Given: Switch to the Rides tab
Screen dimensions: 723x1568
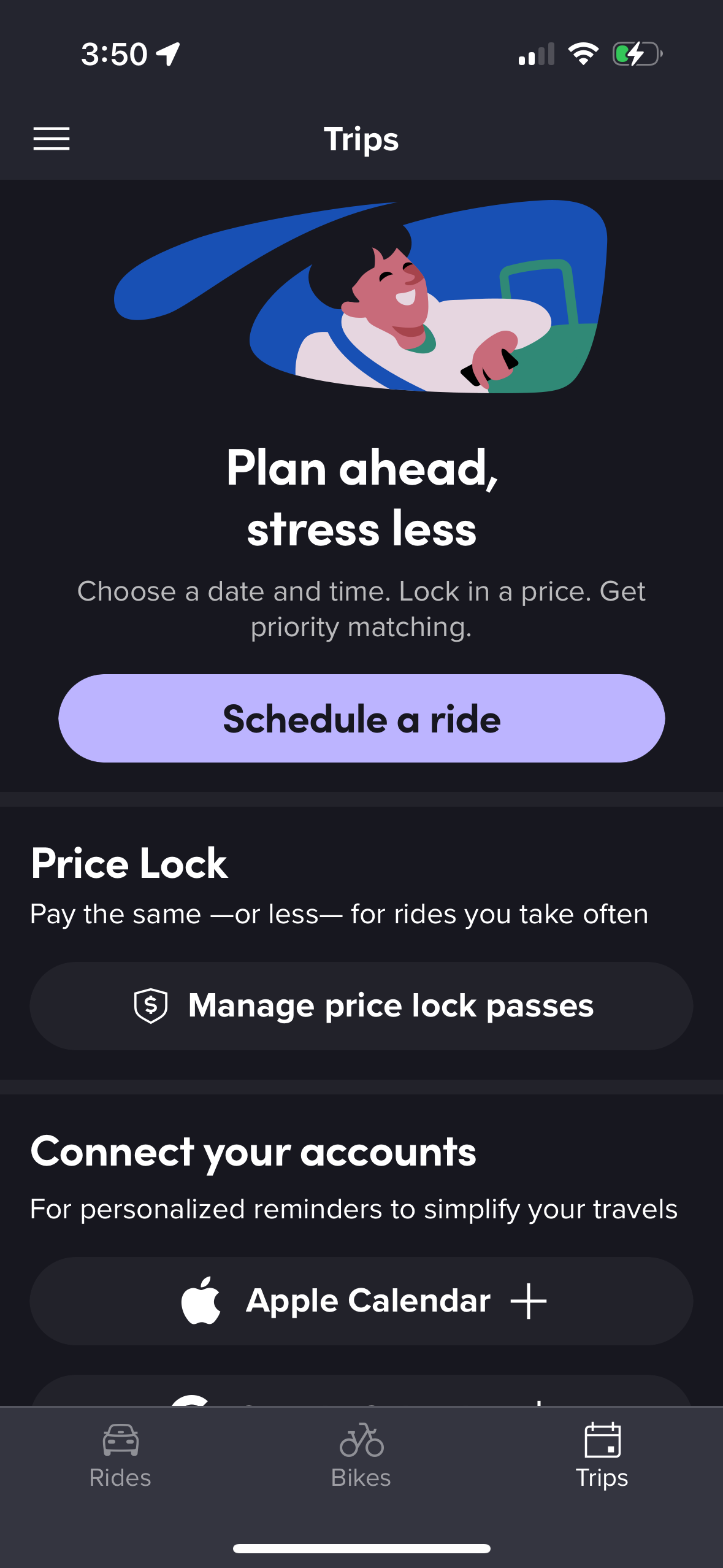Looking at the screenshot, I should pyautogui.click(x=120, y=1460).
